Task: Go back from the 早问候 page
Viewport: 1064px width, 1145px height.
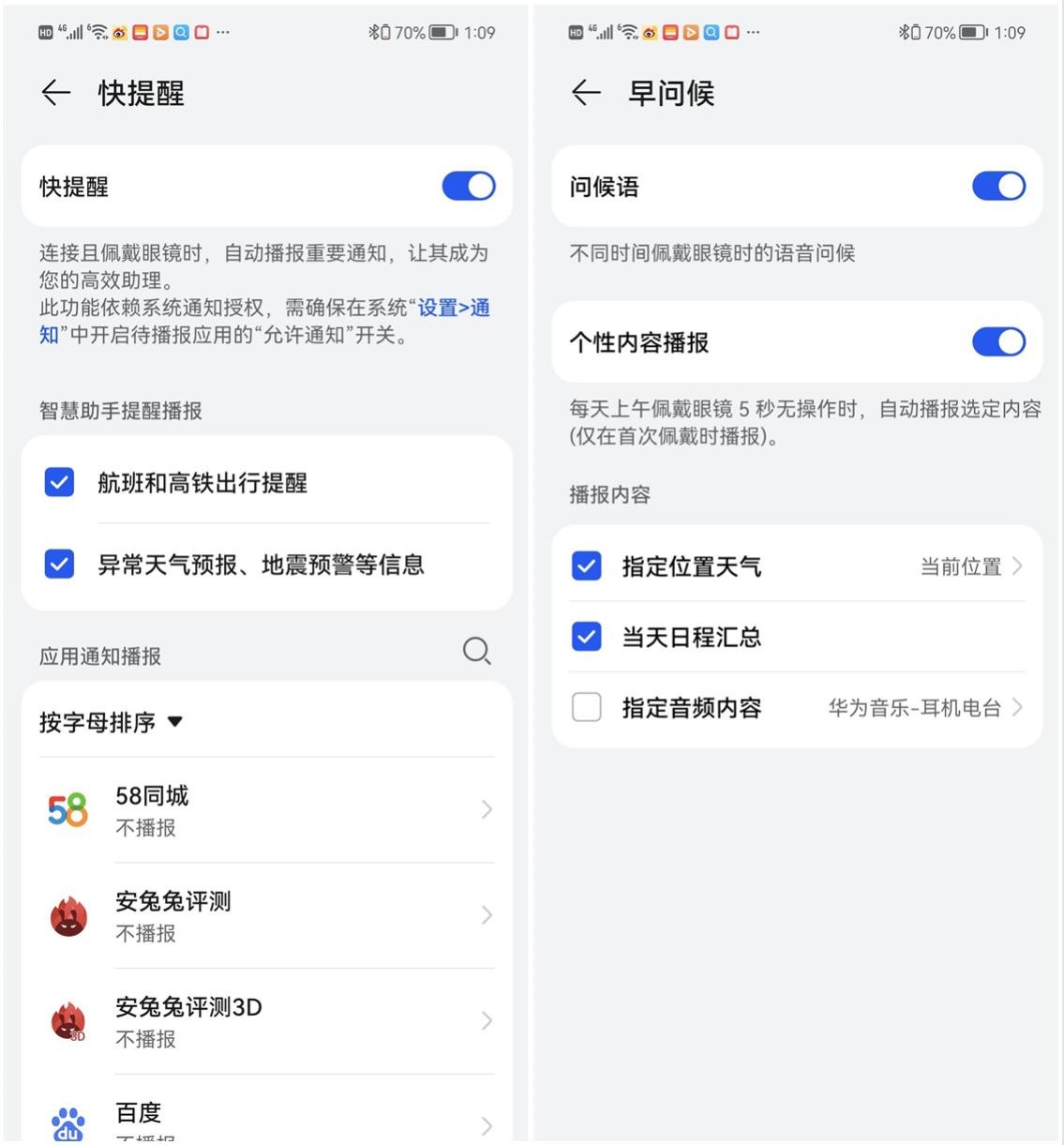Action: click(x=586, y=93)
